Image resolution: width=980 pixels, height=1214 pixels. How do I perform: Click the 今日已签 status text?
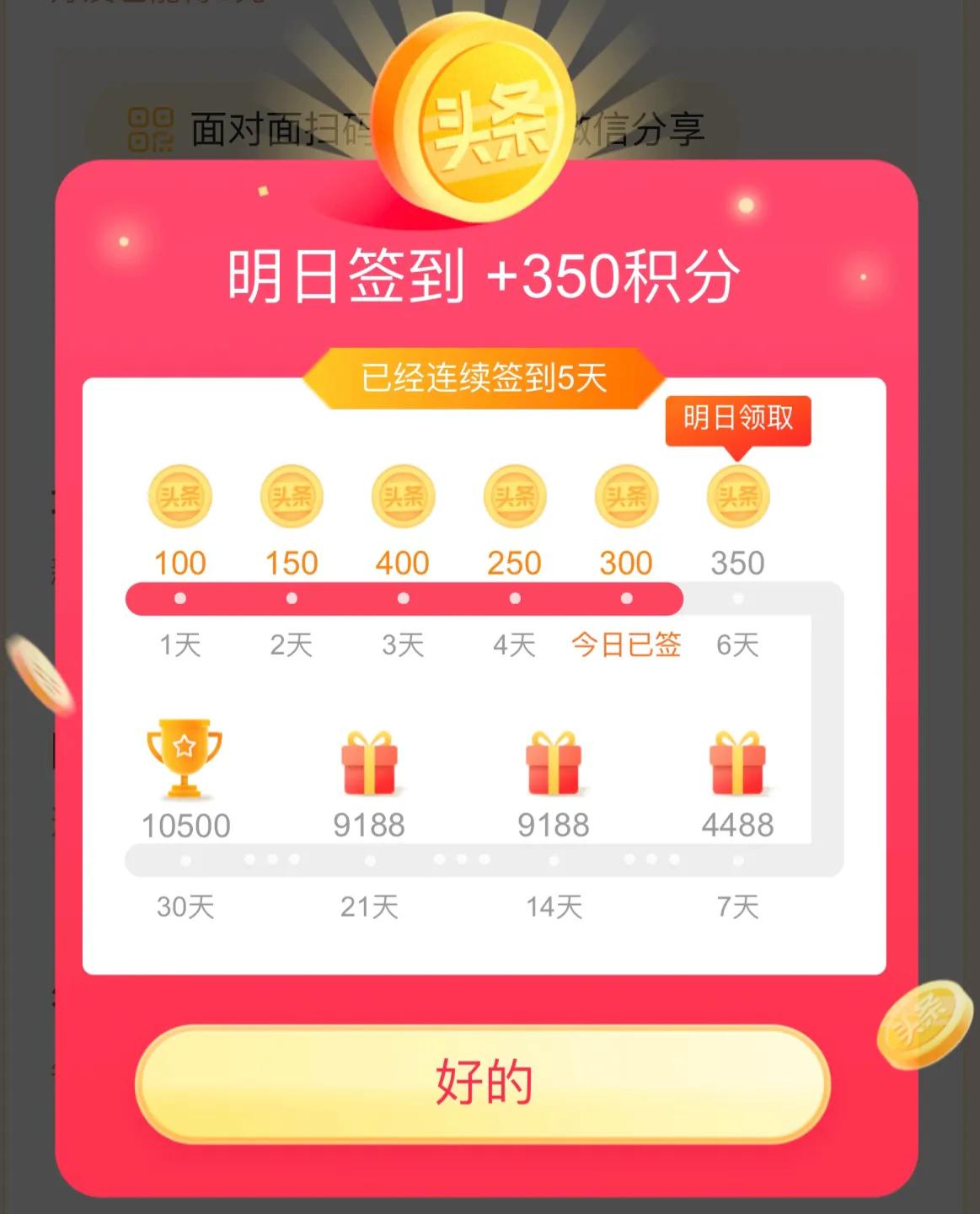click(x=628, y=644)
